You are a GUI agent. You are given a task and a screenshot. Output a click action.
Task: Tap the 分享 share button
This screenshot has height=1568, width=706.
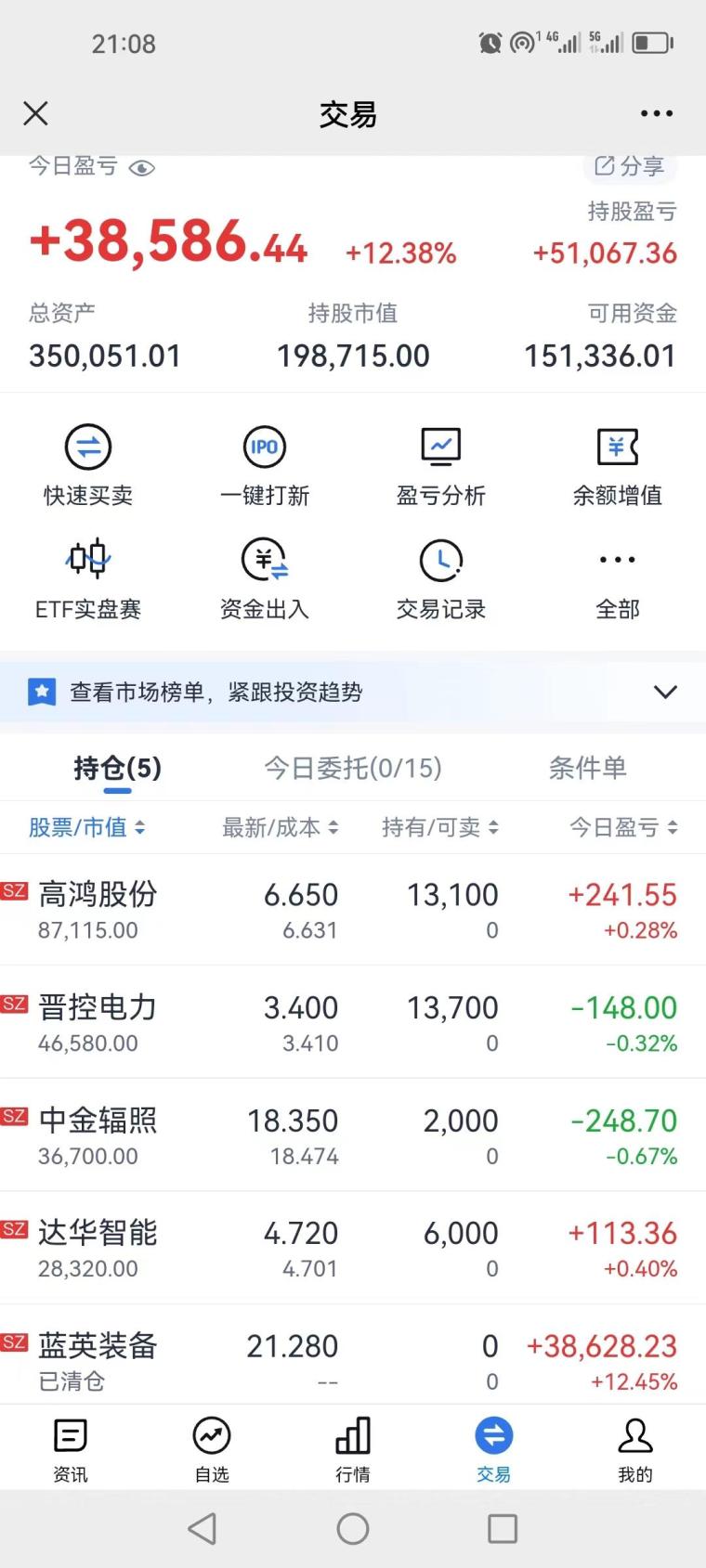click(630, 166)
